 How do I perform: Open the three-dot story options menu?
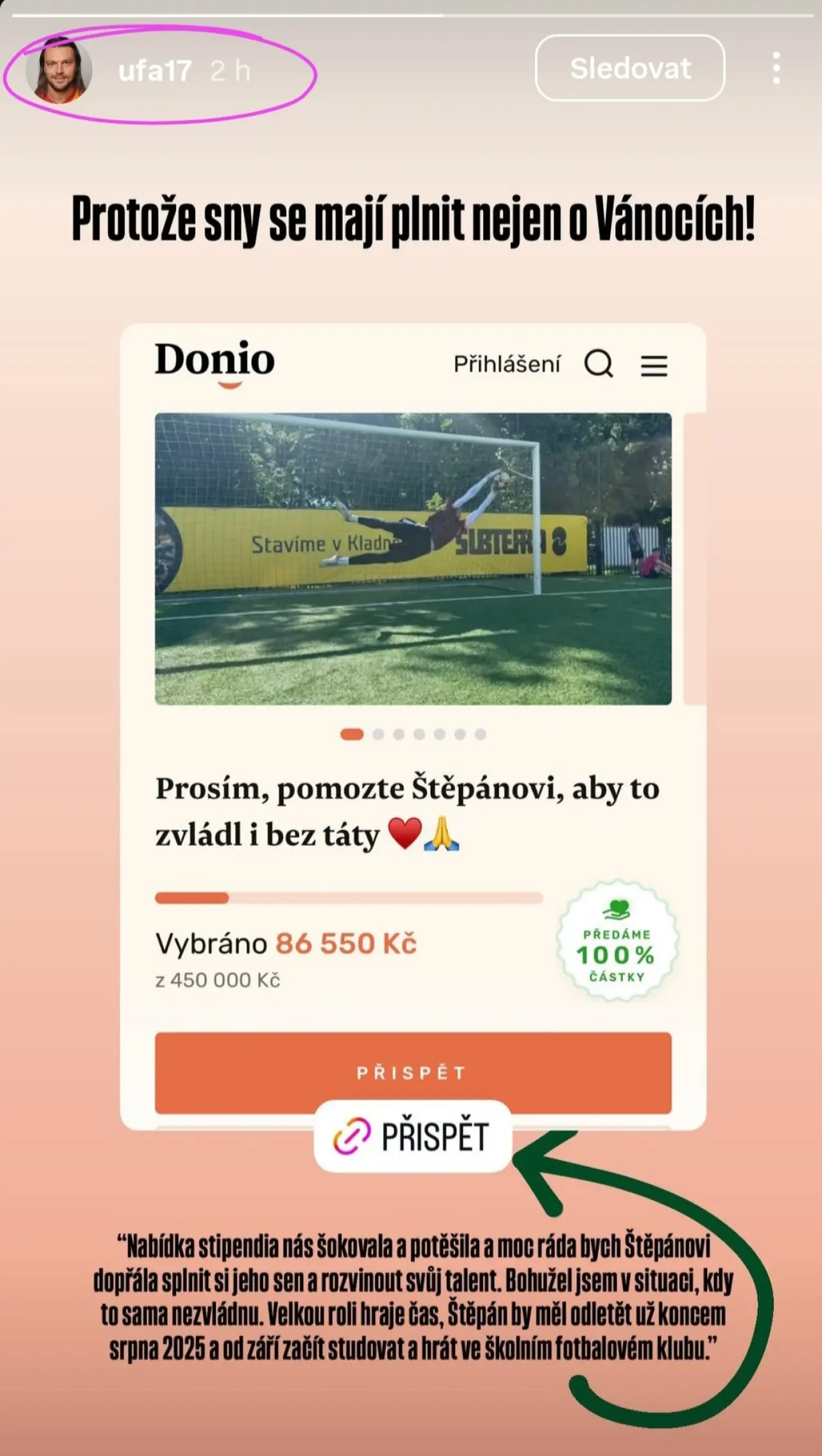[776, 68]
